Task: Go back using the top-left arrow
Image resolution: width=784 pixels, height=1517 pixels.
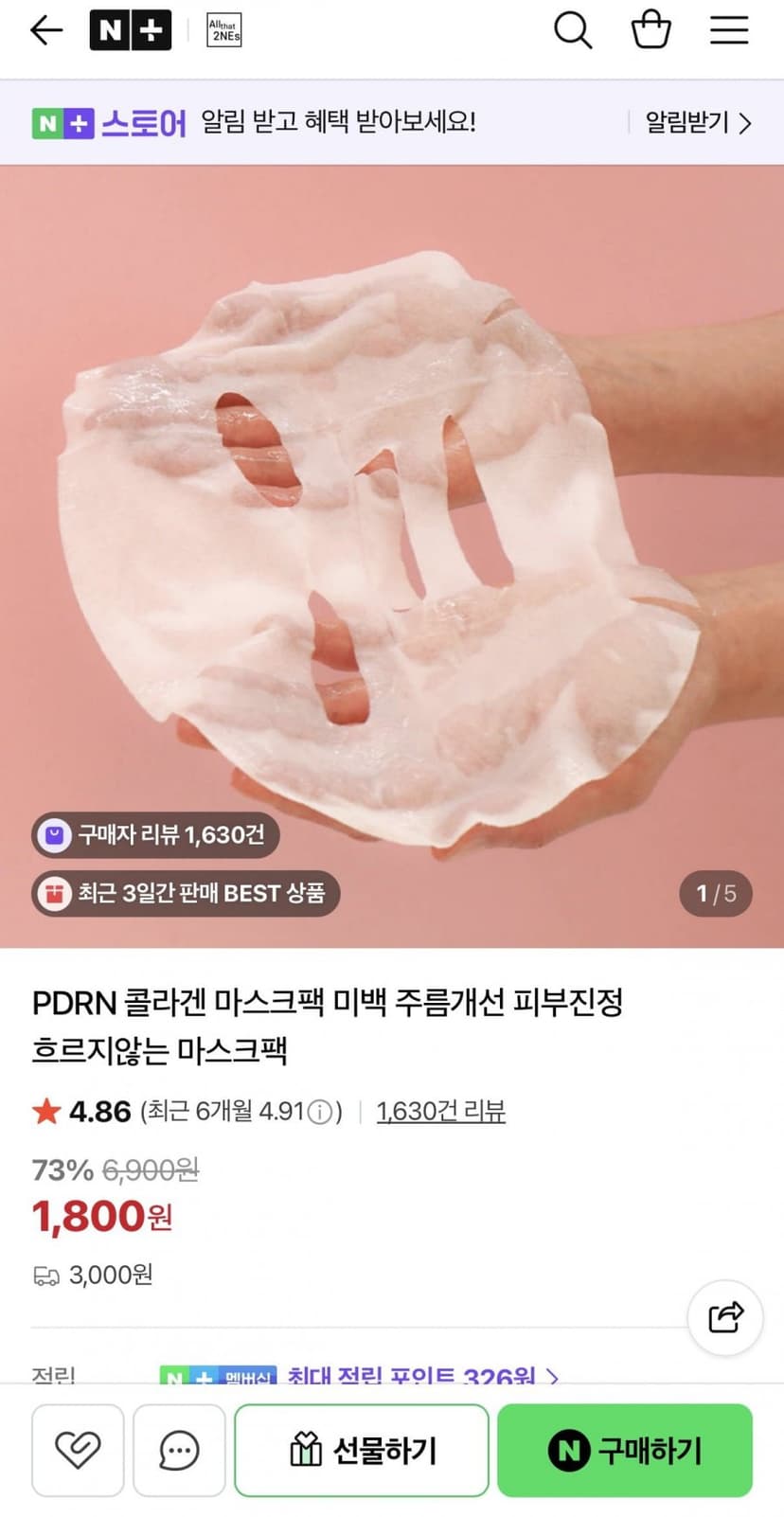Action: point(45,30)
